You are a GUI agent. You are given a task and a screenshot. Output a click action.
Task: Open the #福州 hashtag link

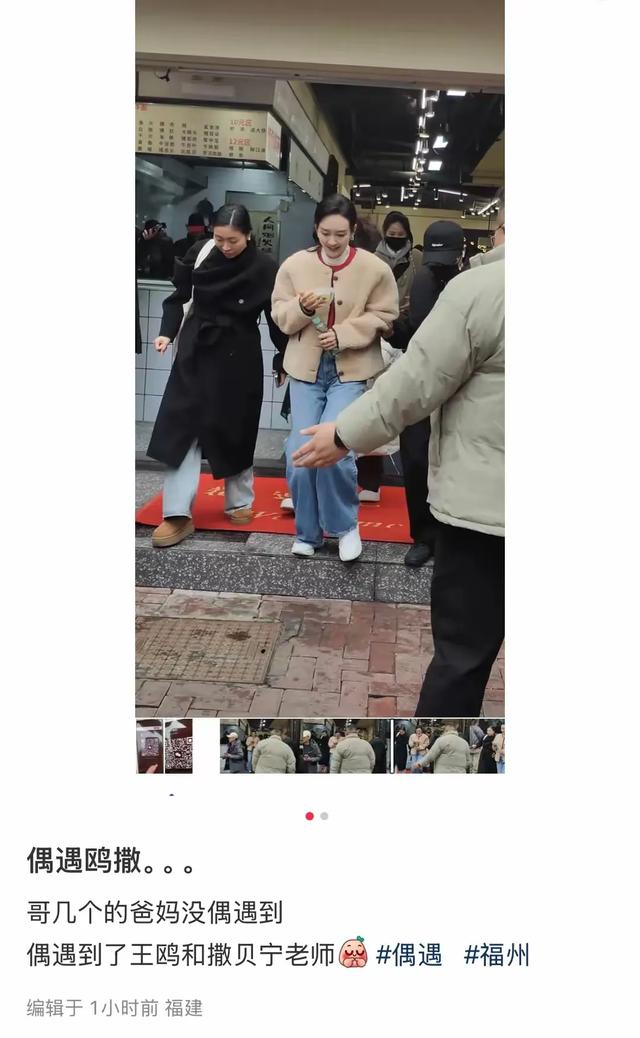[x=496, y=955]
